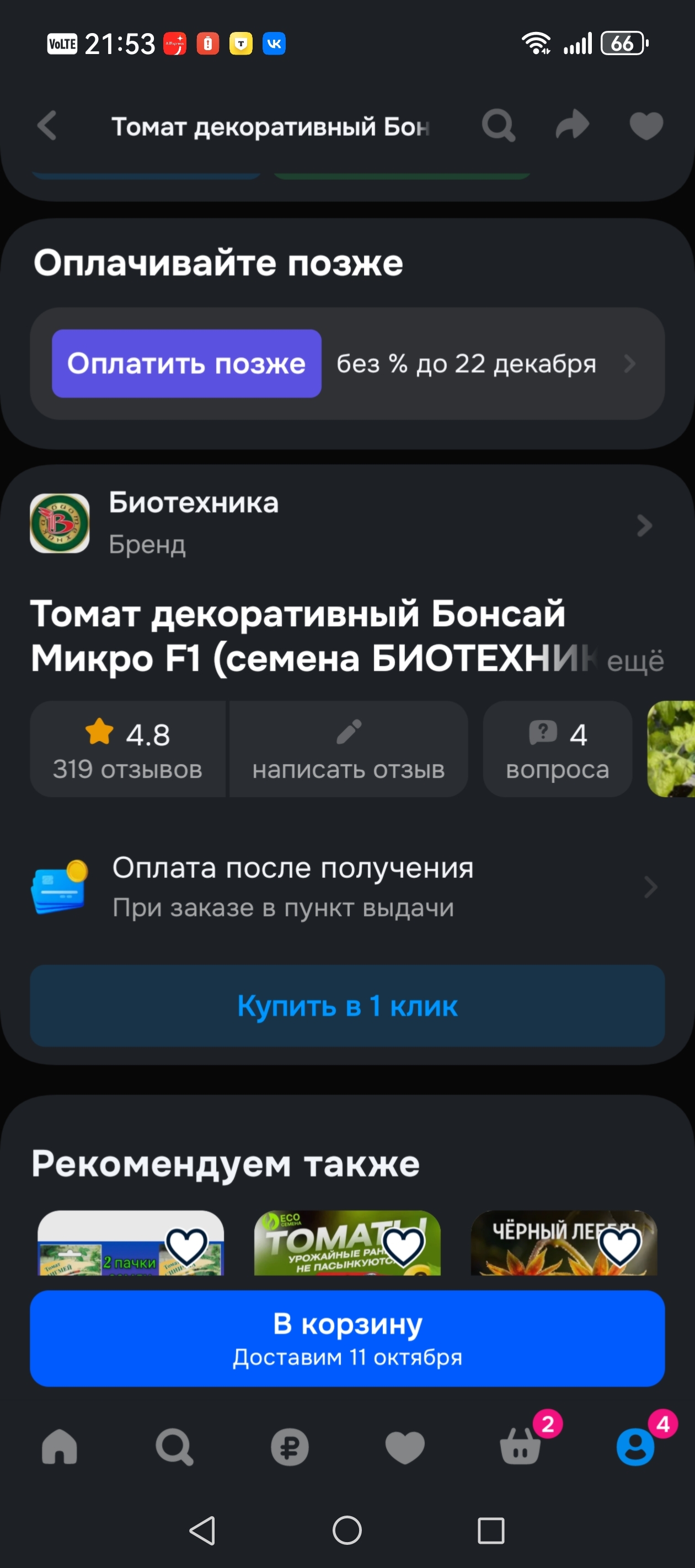Viewport: 695px width, 1568px height.
Task: Go back using the header arrow
Action: [x=47, y=126]
